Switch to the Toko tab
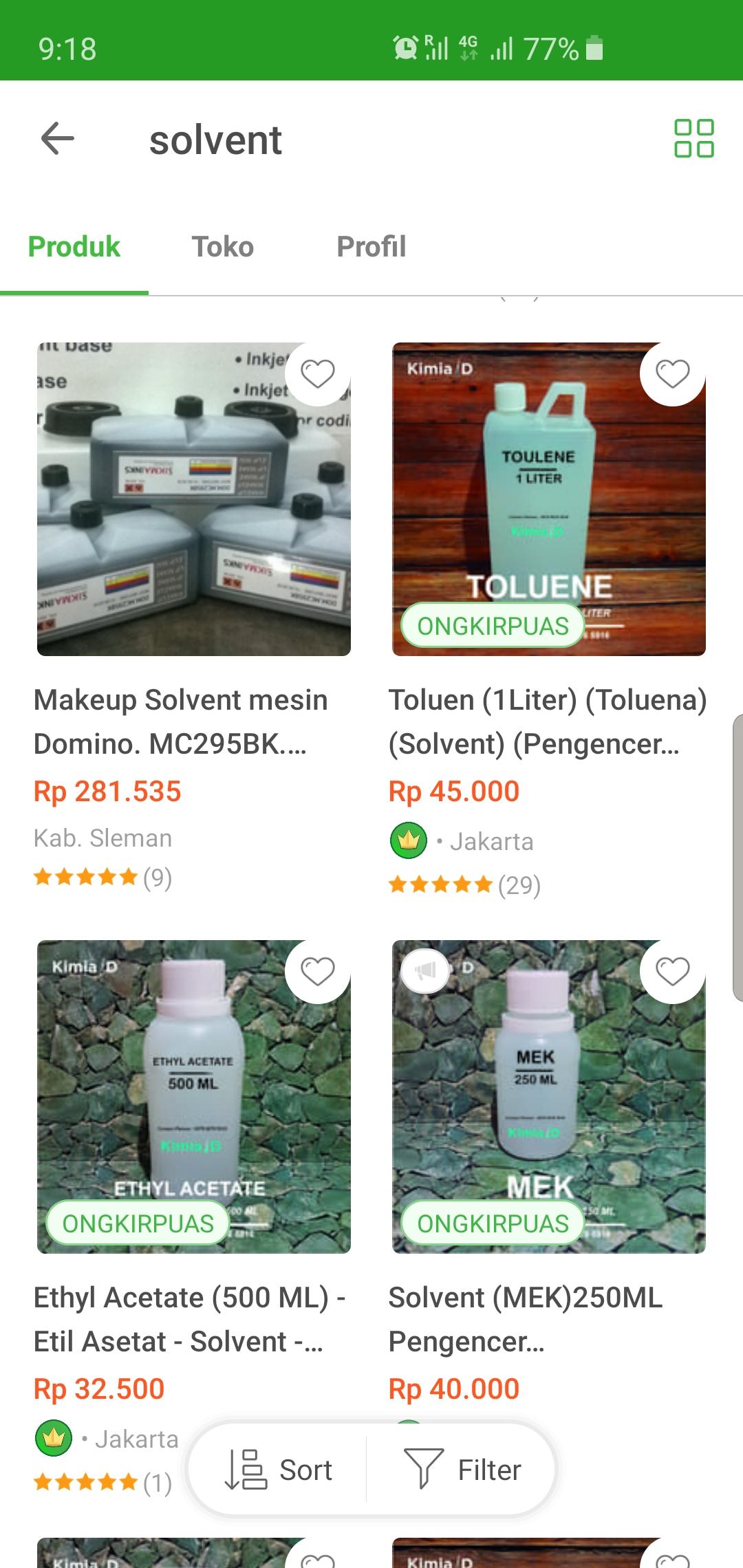Image resolution: width=743 pixels, height=1568 pixels. pyautogui.click(x=222, y=247)
